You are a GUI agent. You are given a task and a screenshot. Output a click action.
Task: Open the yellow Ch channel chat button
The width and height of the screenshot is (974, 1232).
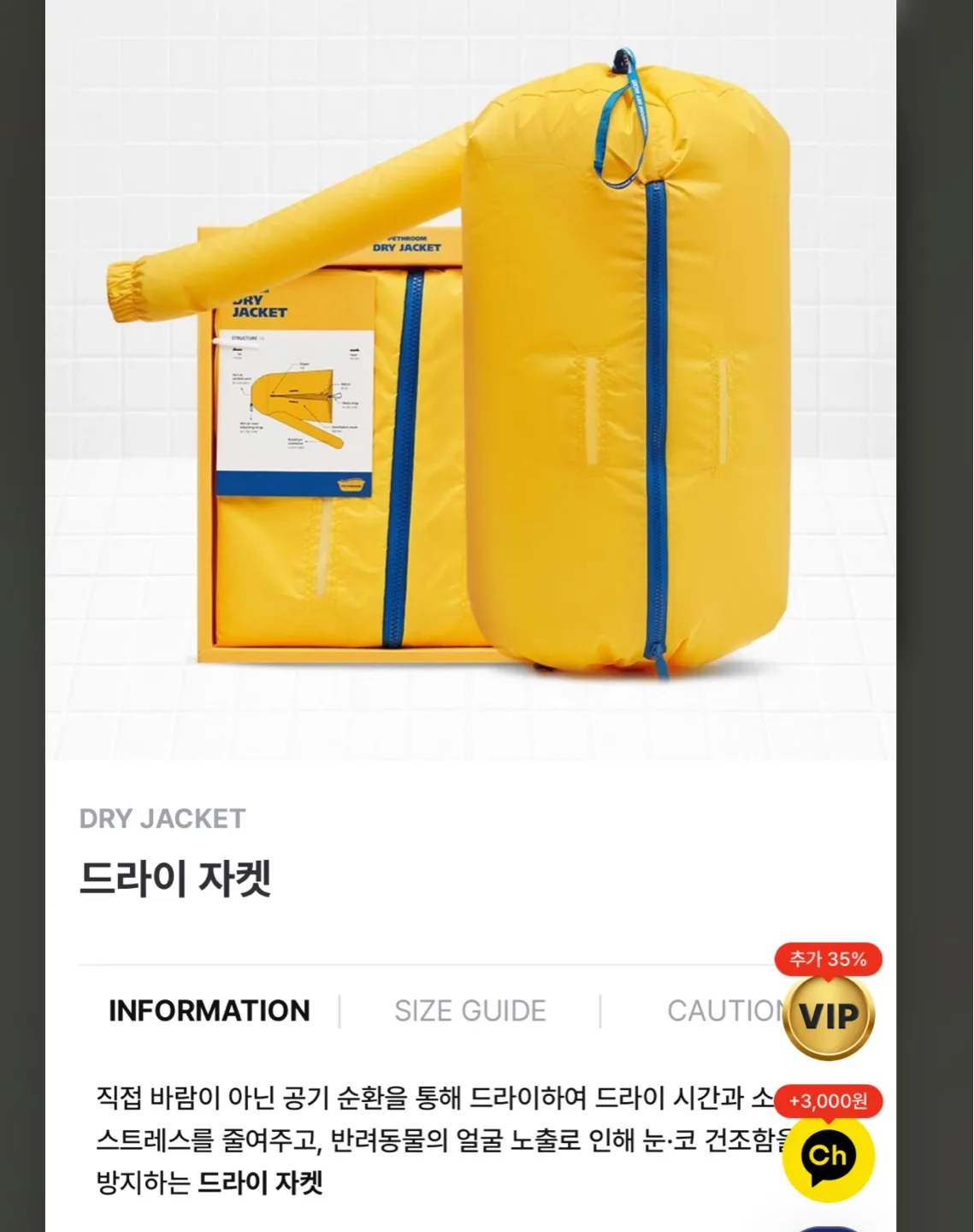(x=828, y=1157)
